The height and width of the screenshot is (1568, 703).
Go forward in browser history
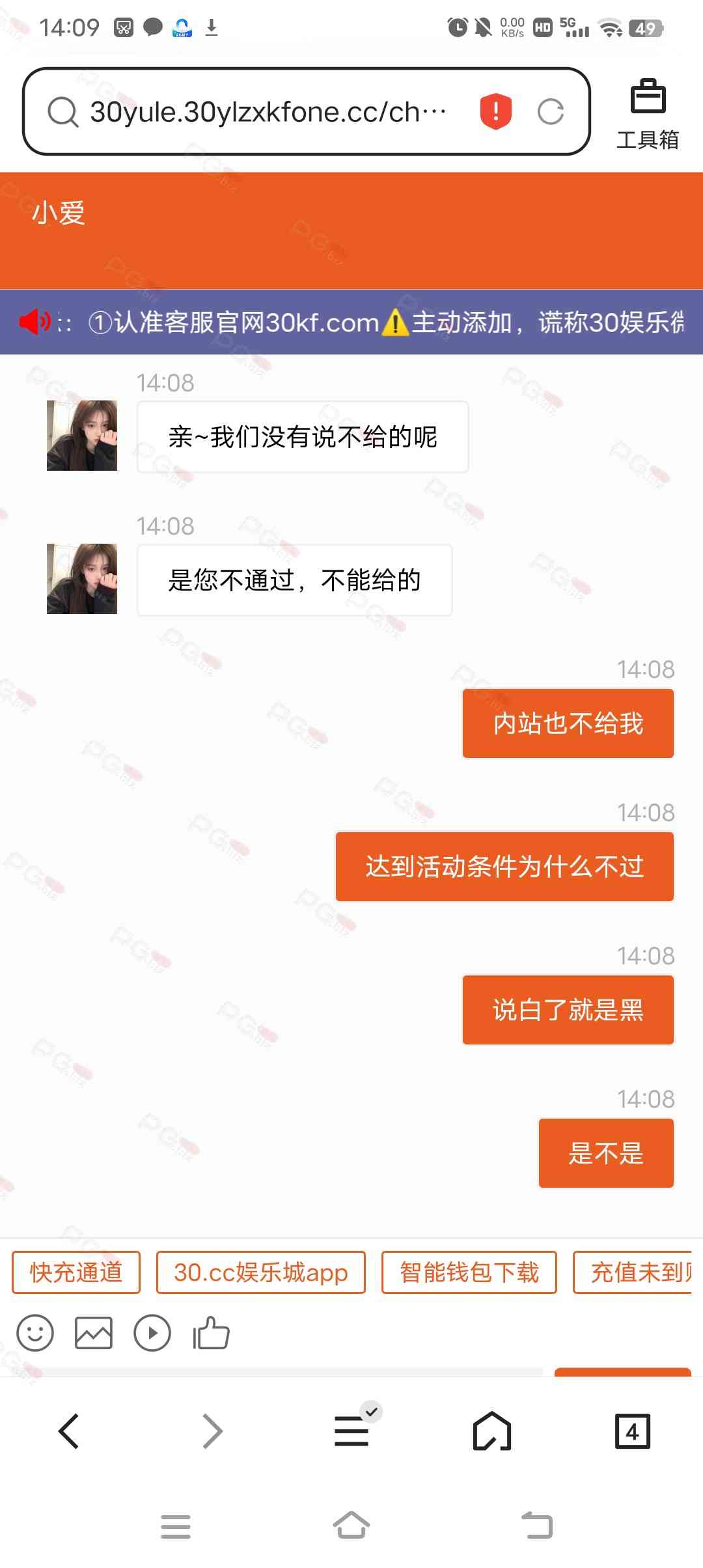click(x=212, y=1431)
